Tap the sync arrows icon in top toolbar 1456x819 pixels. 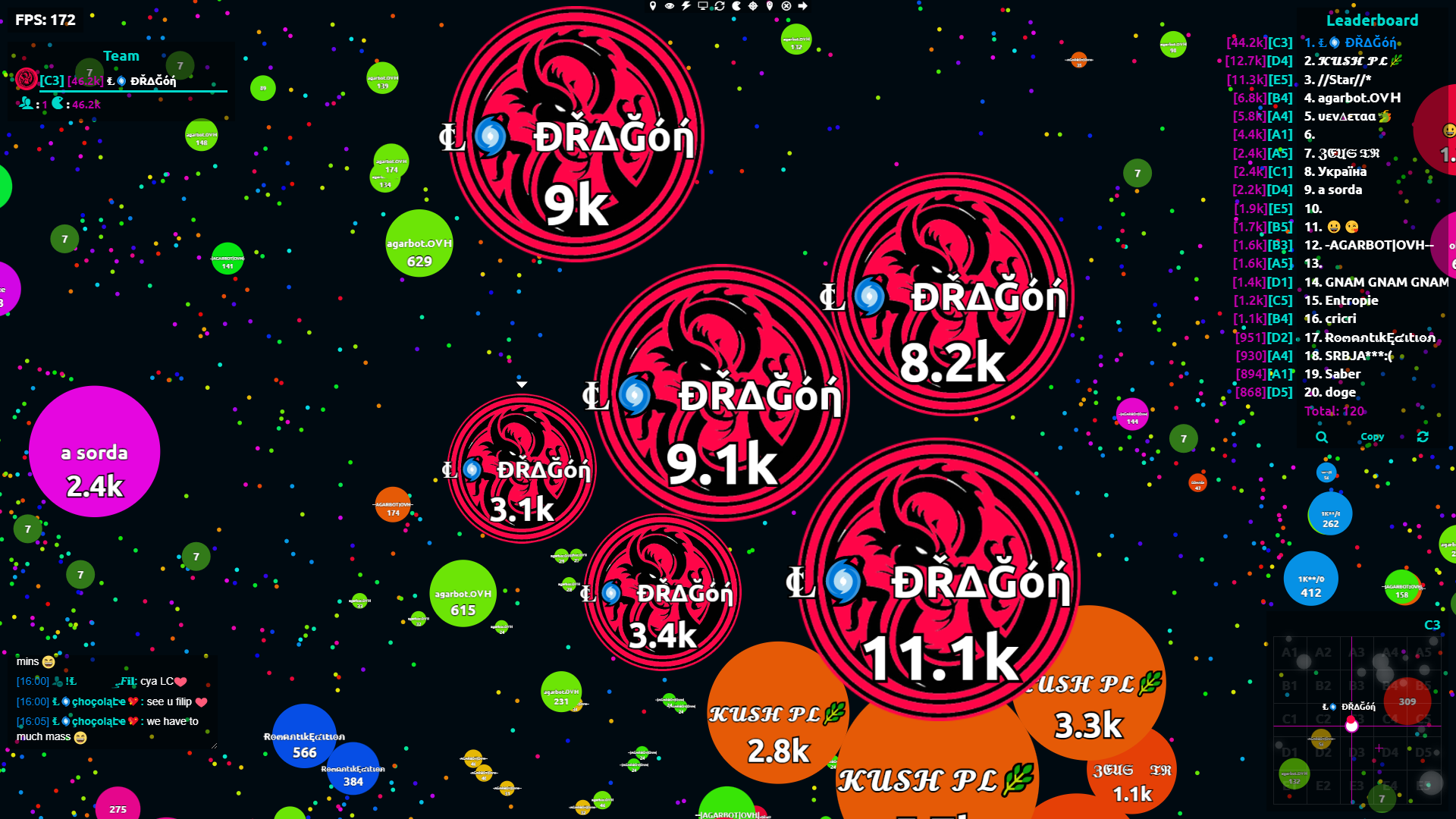coord(720,6)
